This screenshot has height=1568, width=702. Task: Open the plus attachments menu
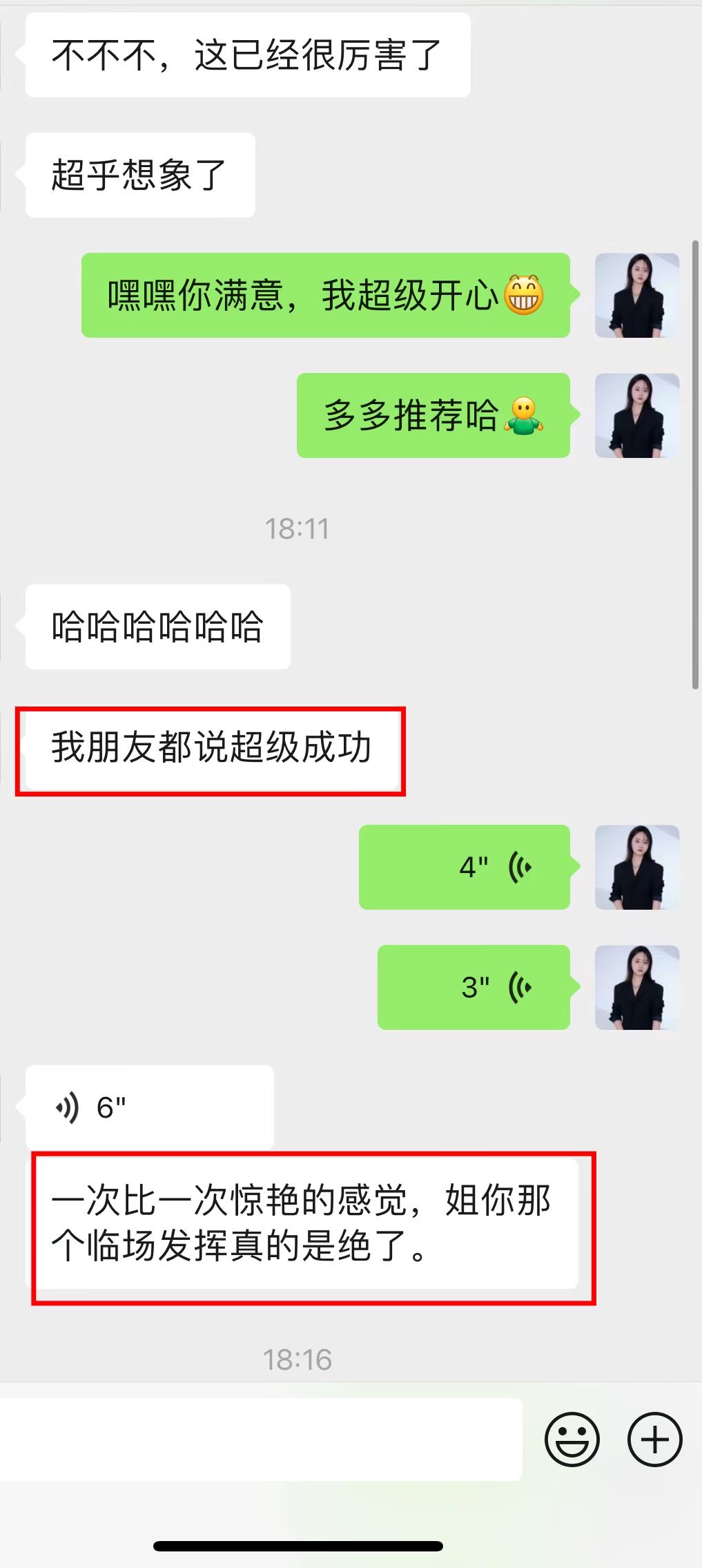coord(655,1439)
